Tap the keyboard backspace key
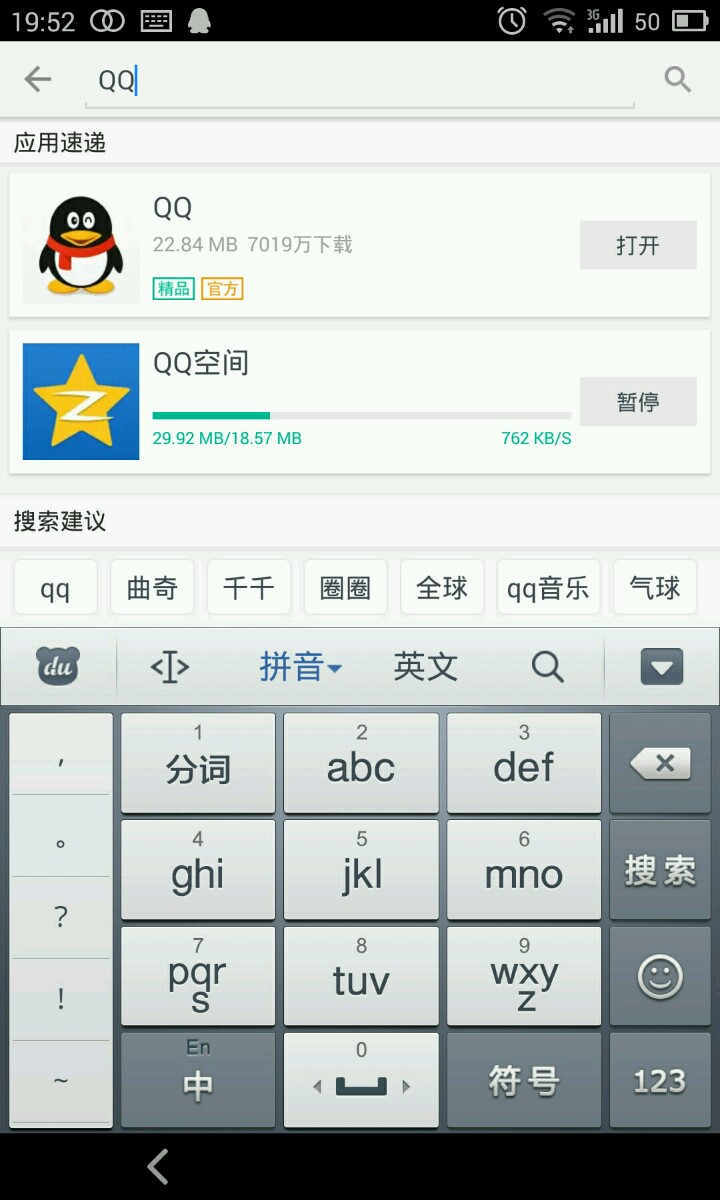Screen dimensions: 720x1200 pyautogui.click(x=660, y=765)
